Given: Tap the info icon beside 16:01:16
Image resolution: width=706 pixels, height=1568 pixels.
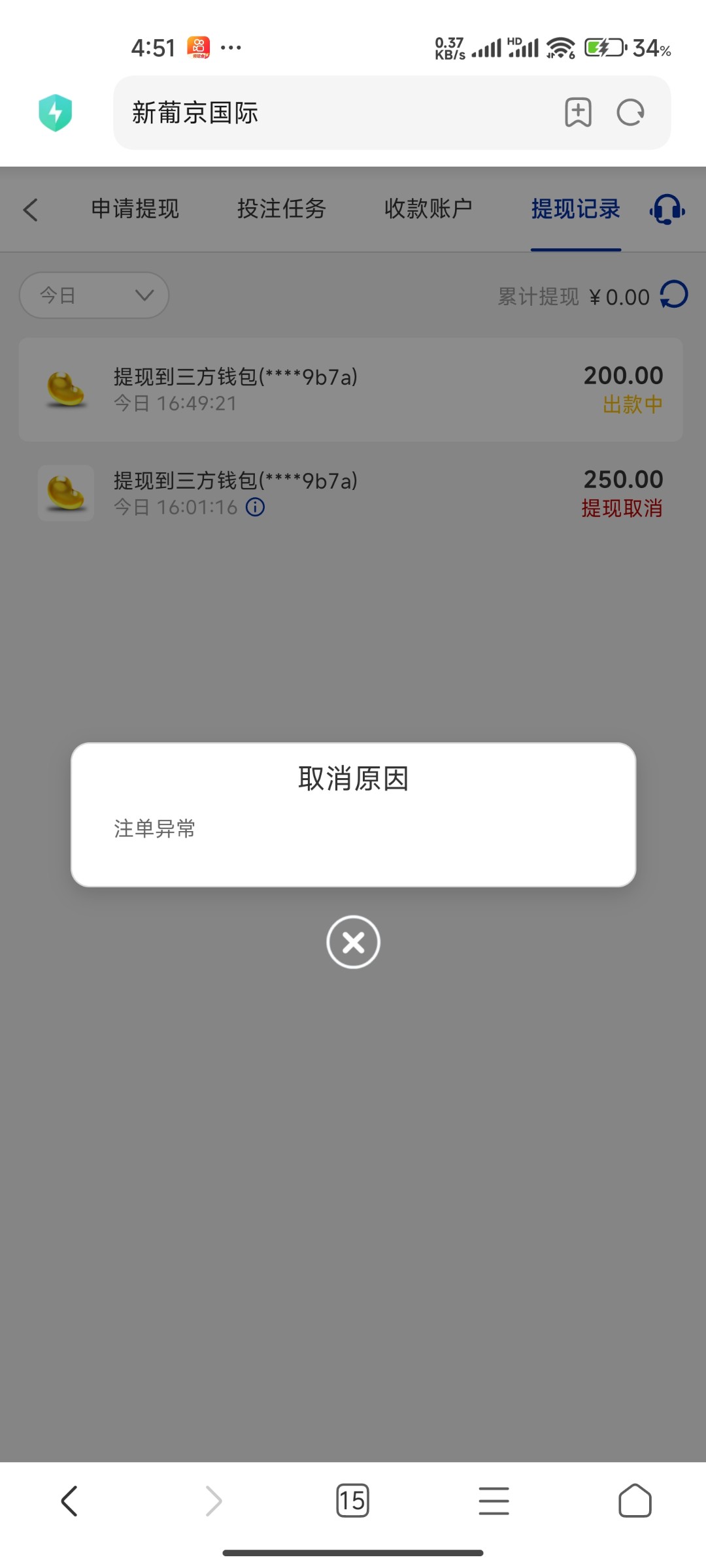Looking at the screenshot, I should point(256,507).
